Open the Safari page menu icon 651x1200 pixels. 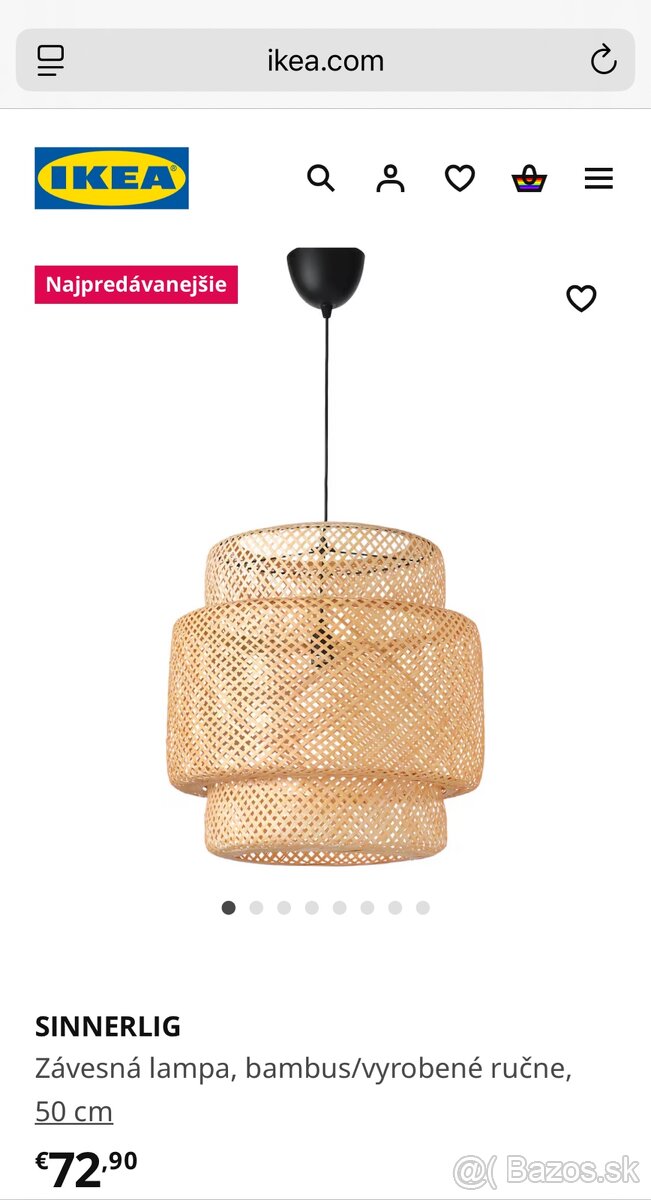[50, 60]
